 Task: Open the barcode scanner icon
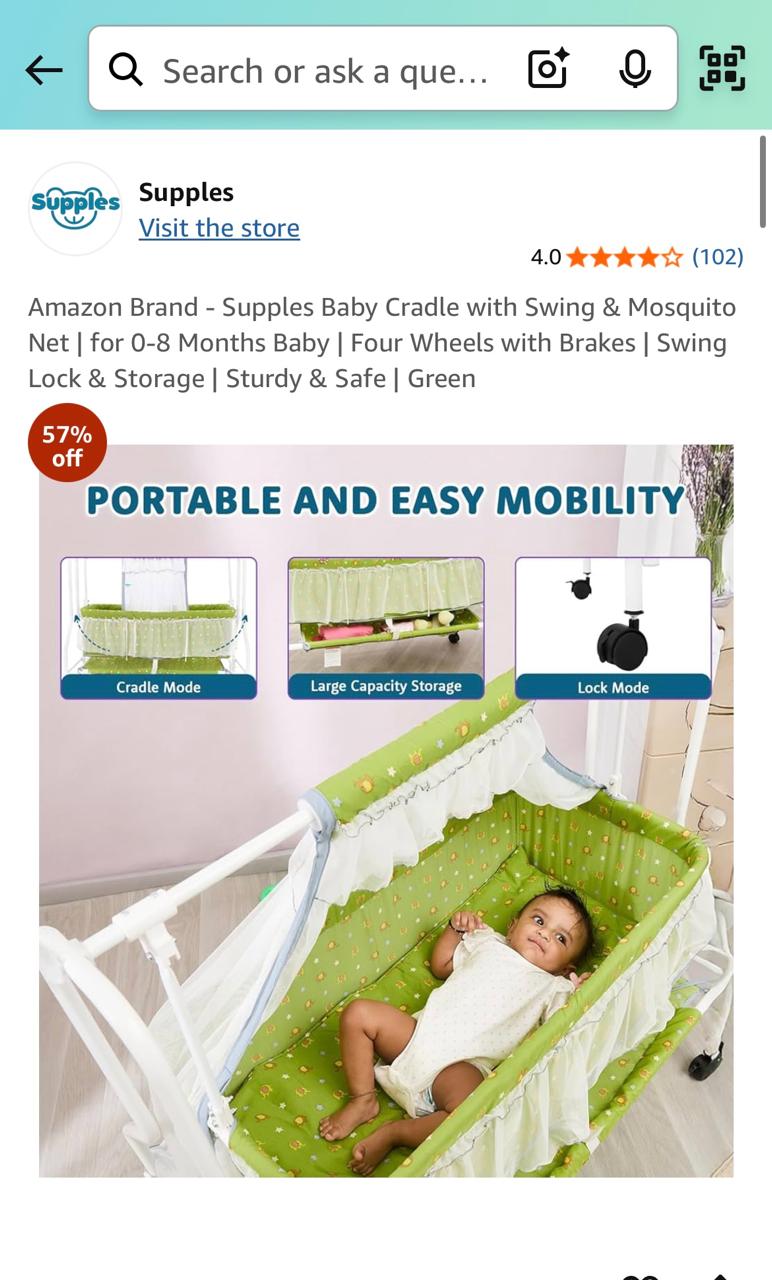click(722, 69)
